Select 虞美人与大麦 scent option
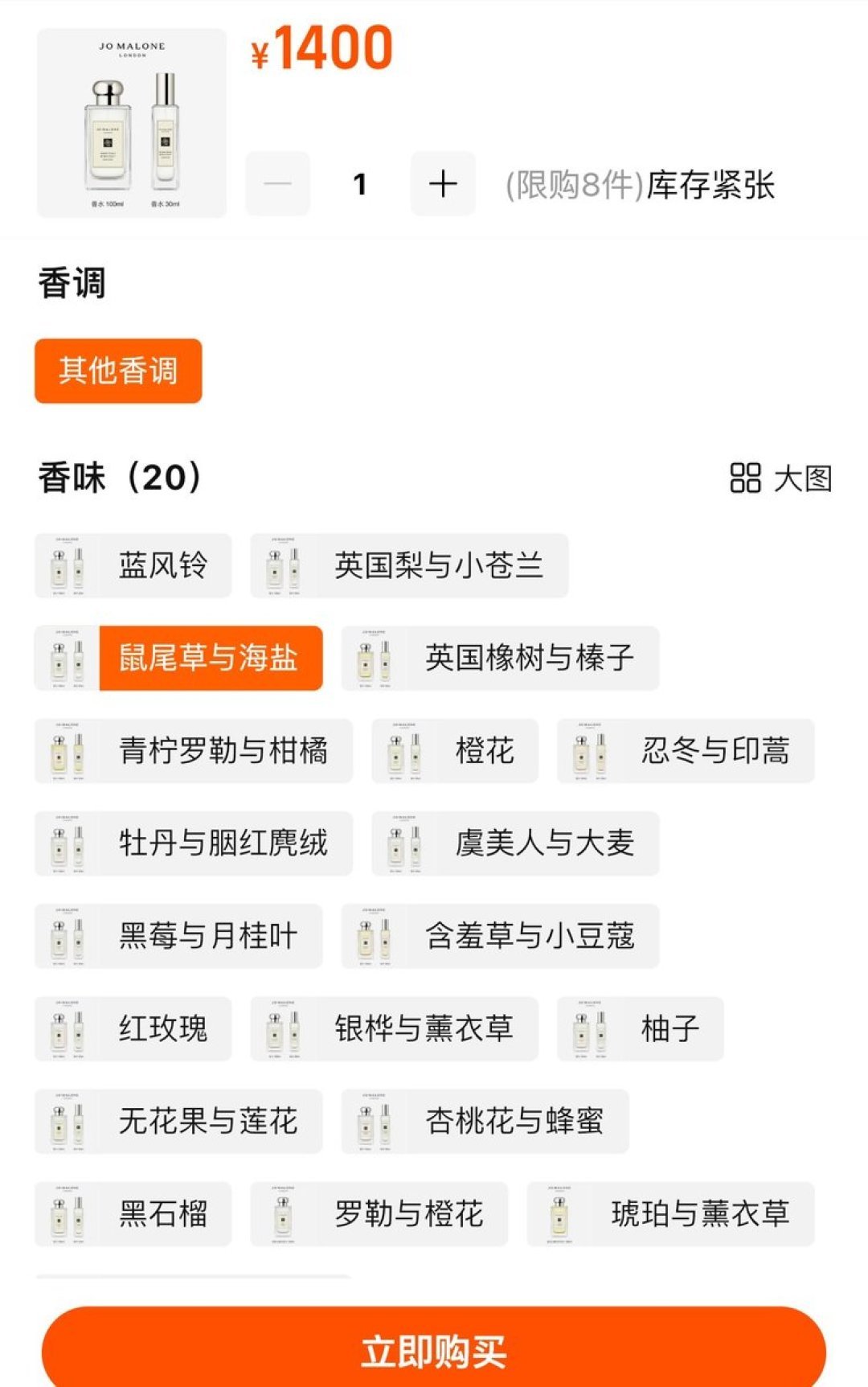The width and height of the screenshot is (868, 1387). click(515, 843)
